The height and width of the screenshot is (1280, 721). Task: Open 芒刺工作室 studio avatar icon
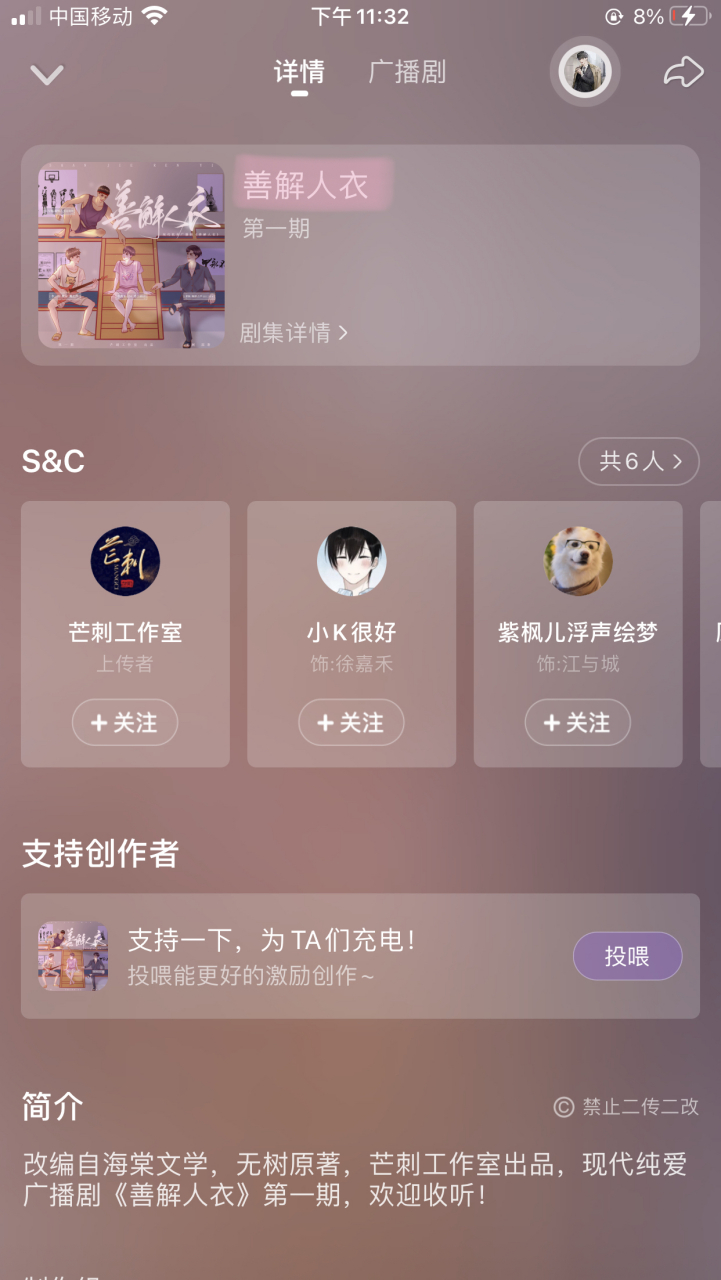124,560
